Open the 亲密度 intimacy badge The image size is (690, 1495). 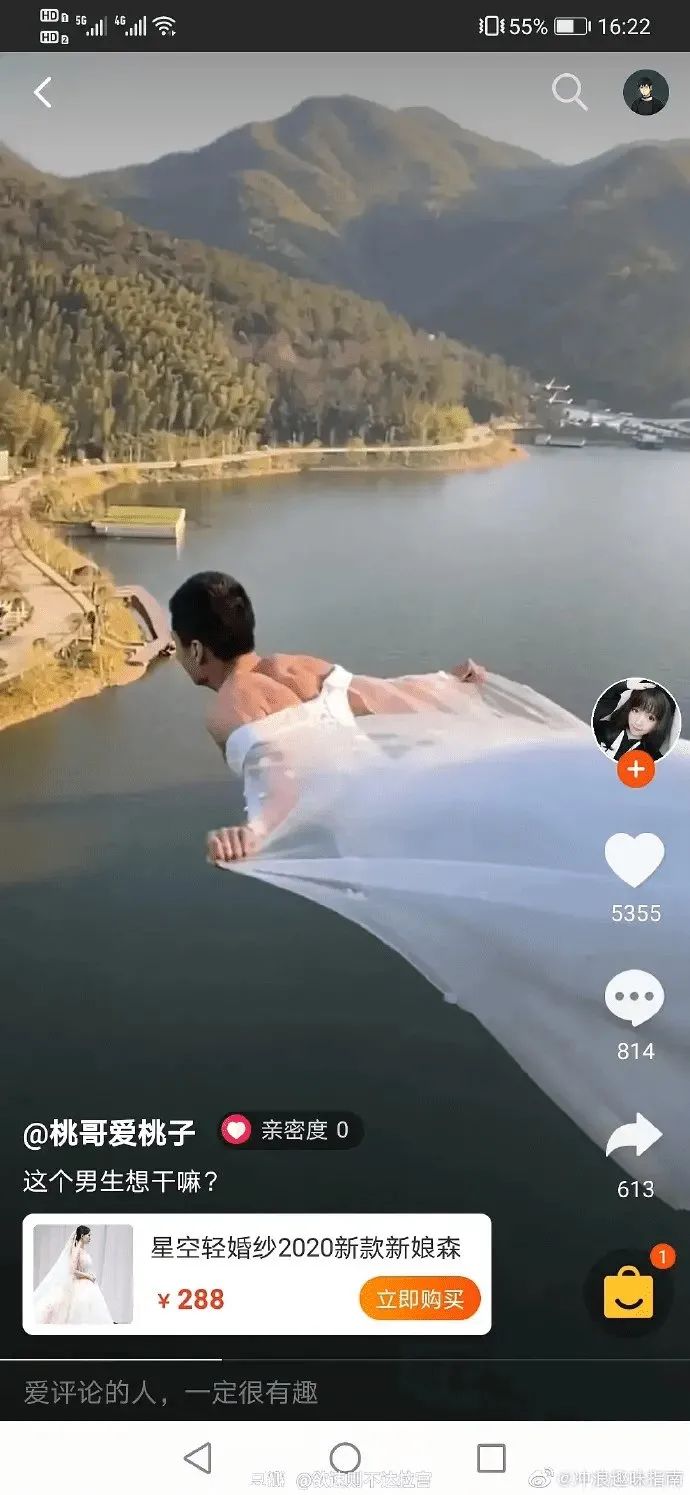[x=290, y=1131]
